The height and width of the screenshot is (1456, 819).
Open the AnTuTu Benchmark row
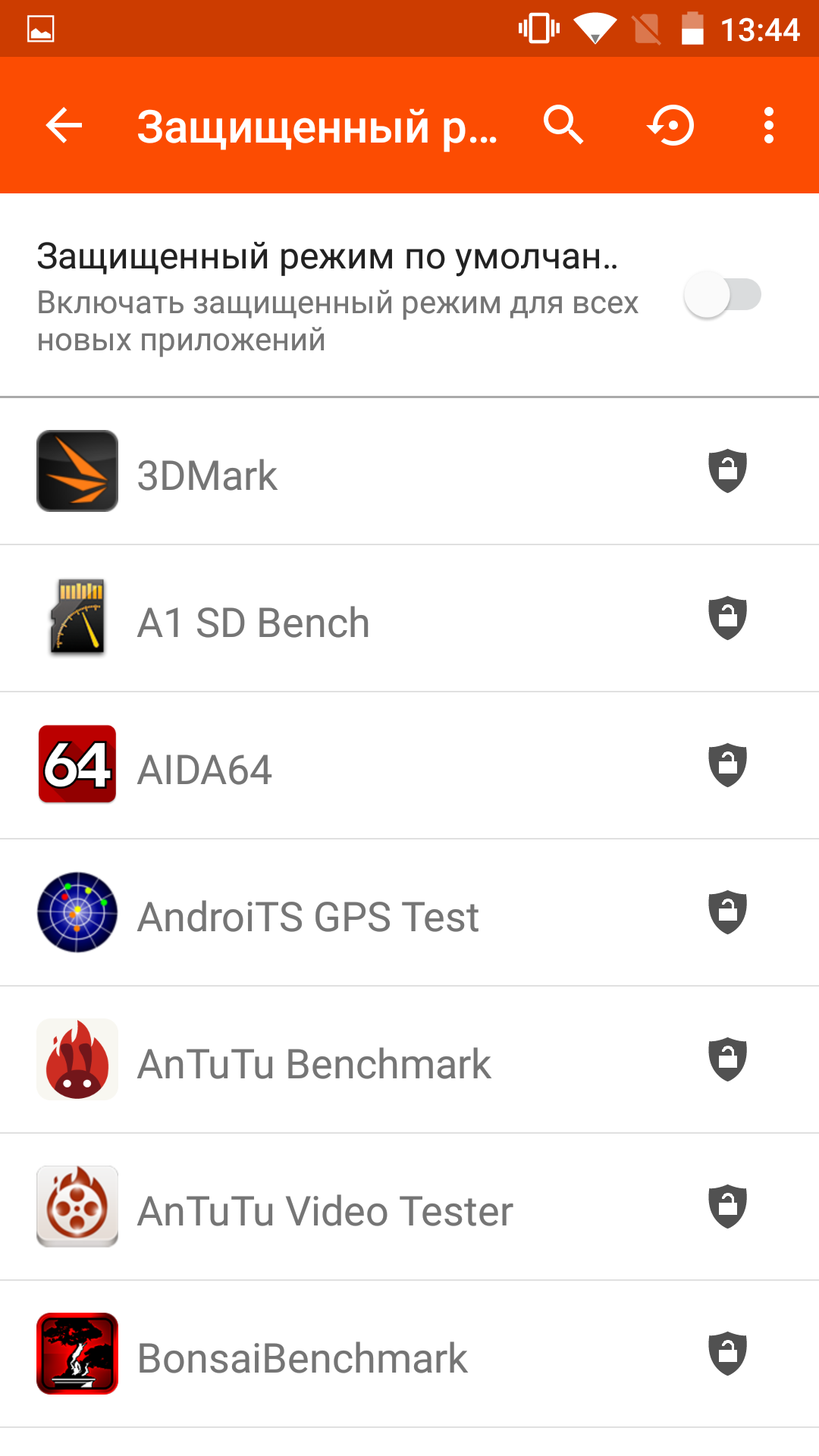click(x=409, y=1059)
